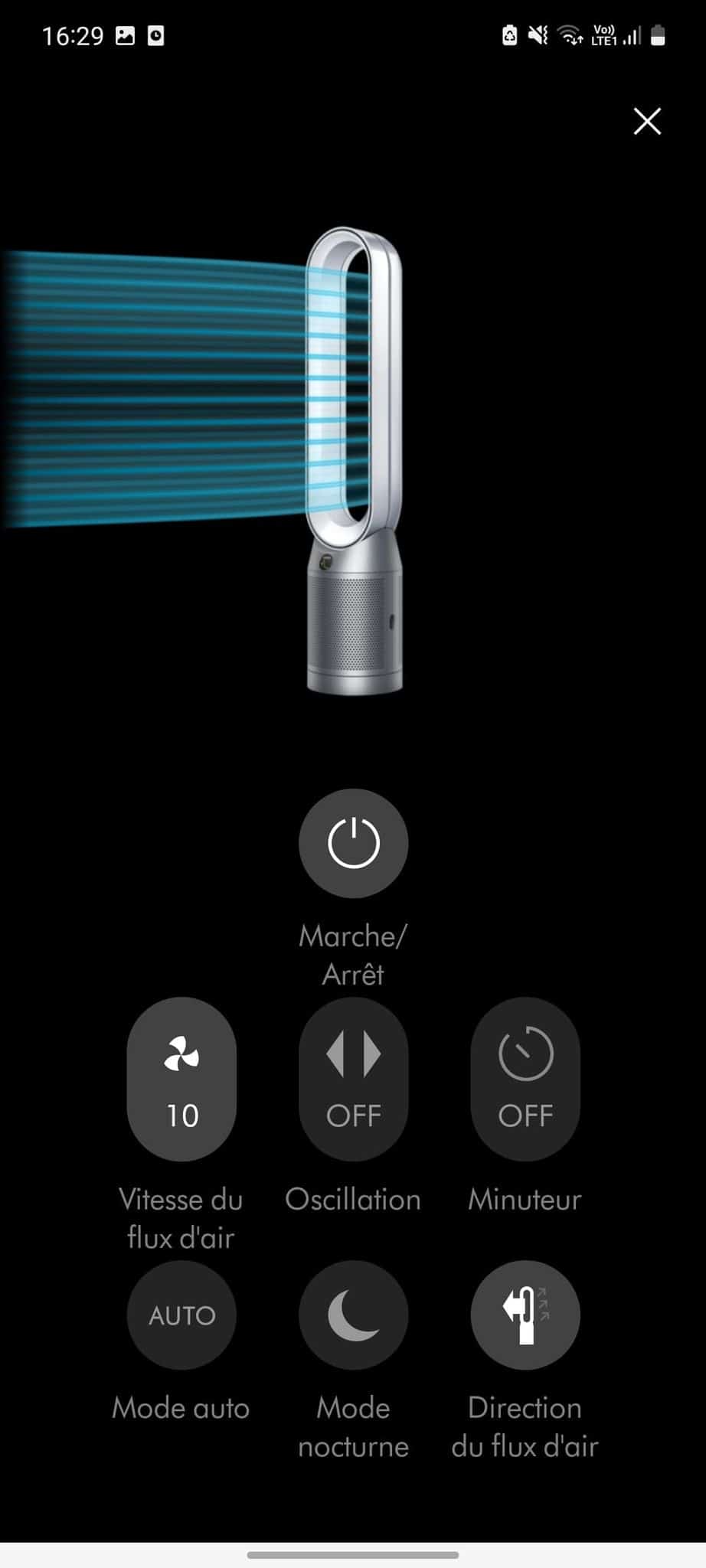Enable Mode auto

pyautogui.click(x=181, y=1315)
